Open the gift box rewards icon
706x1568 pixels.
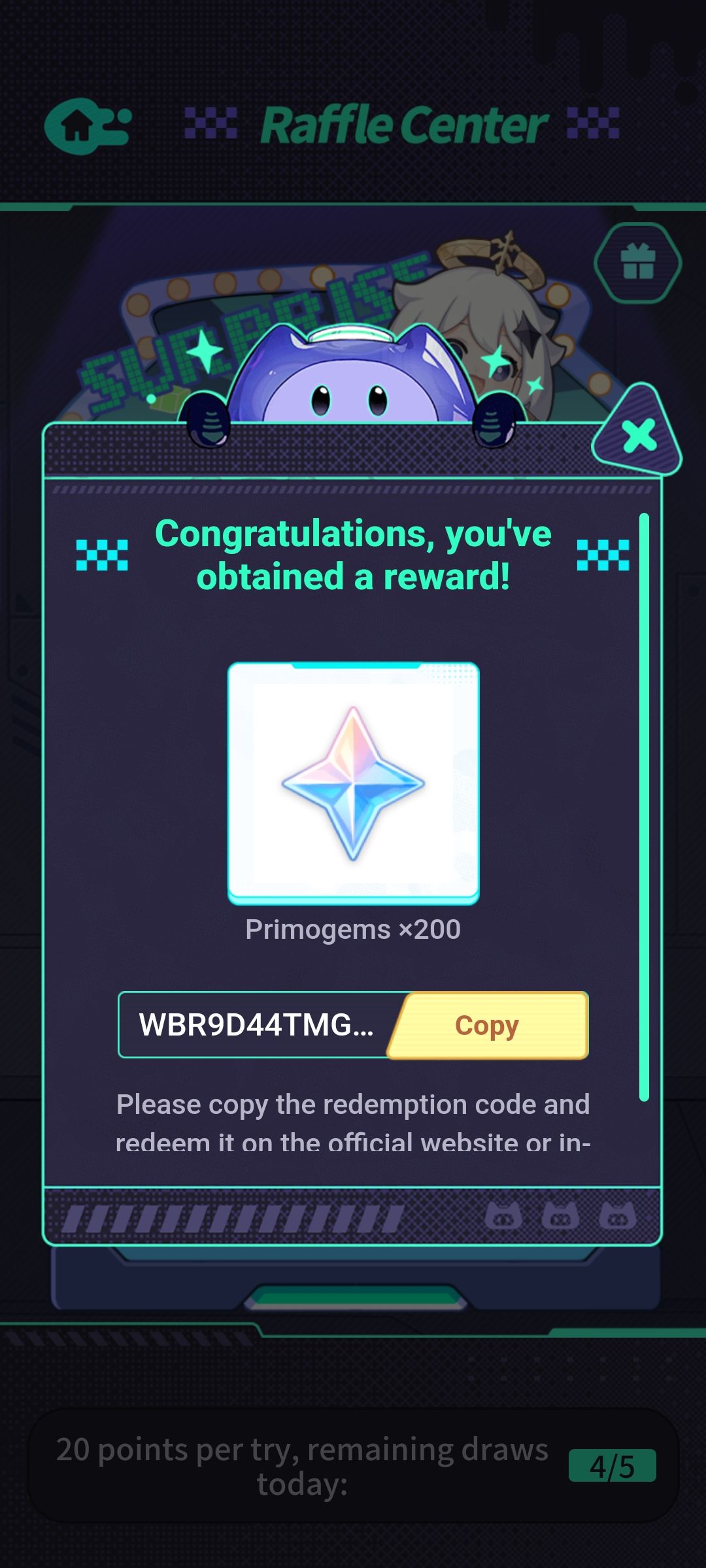click(x=637, y=262)
